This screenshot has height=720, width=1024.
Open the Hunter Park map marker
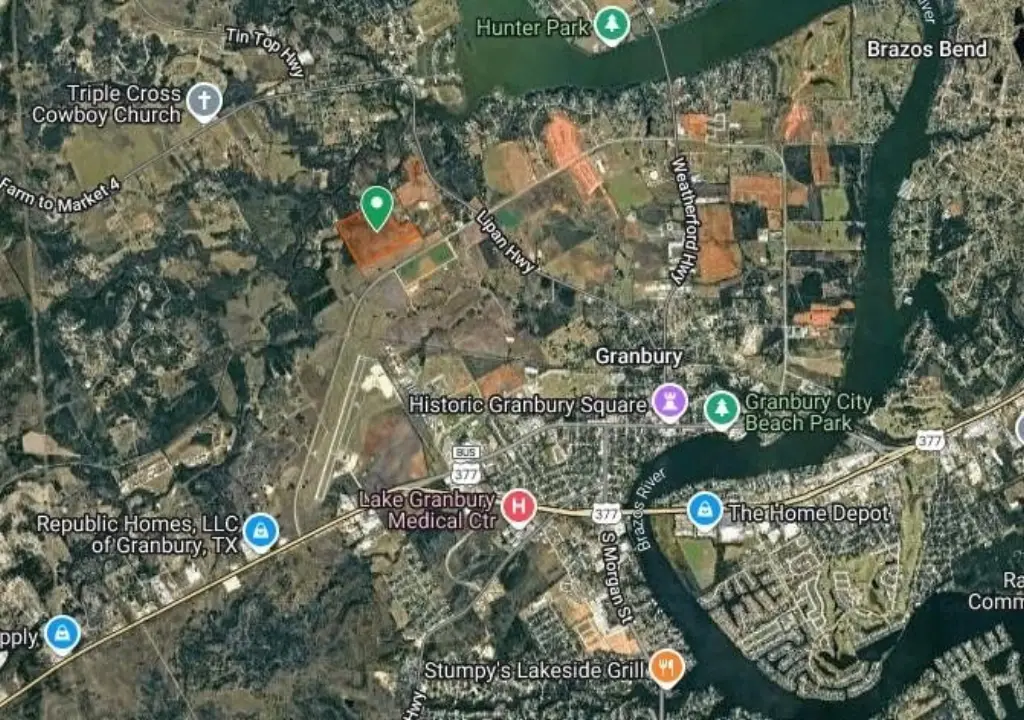click(611, 26)
